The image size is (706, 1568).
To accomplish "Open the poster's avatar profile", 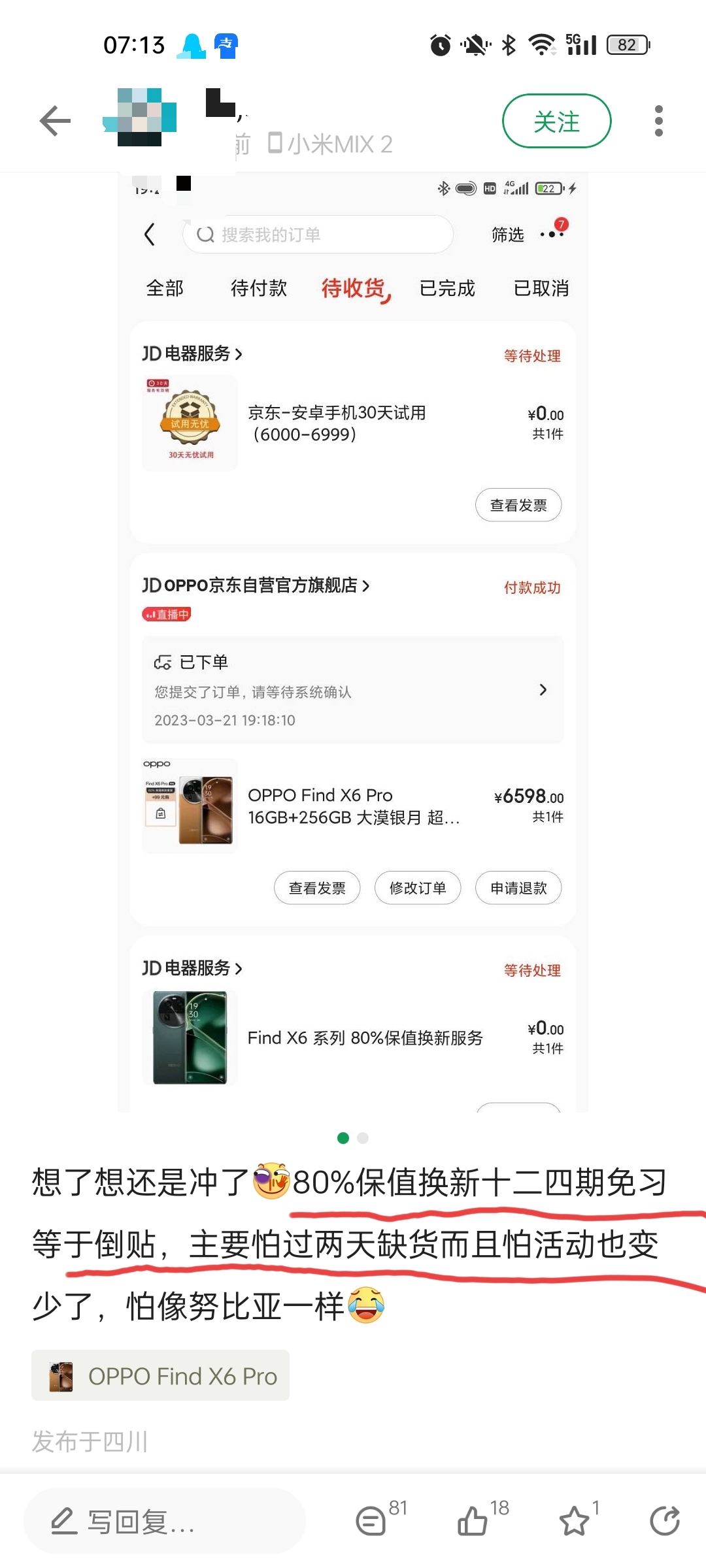I will pyautogui.click(x=140, y=118).
